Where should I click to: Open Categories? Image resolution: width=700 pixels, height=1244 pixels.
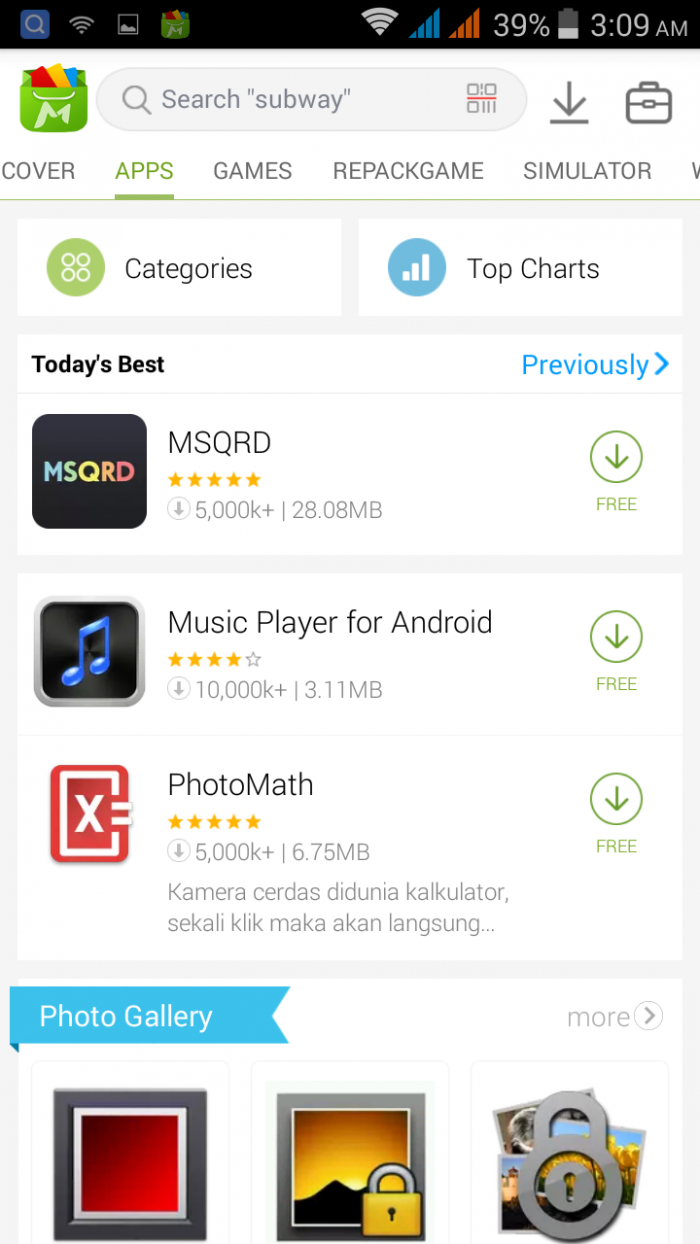pyautogui.click(x=179, y=268)
